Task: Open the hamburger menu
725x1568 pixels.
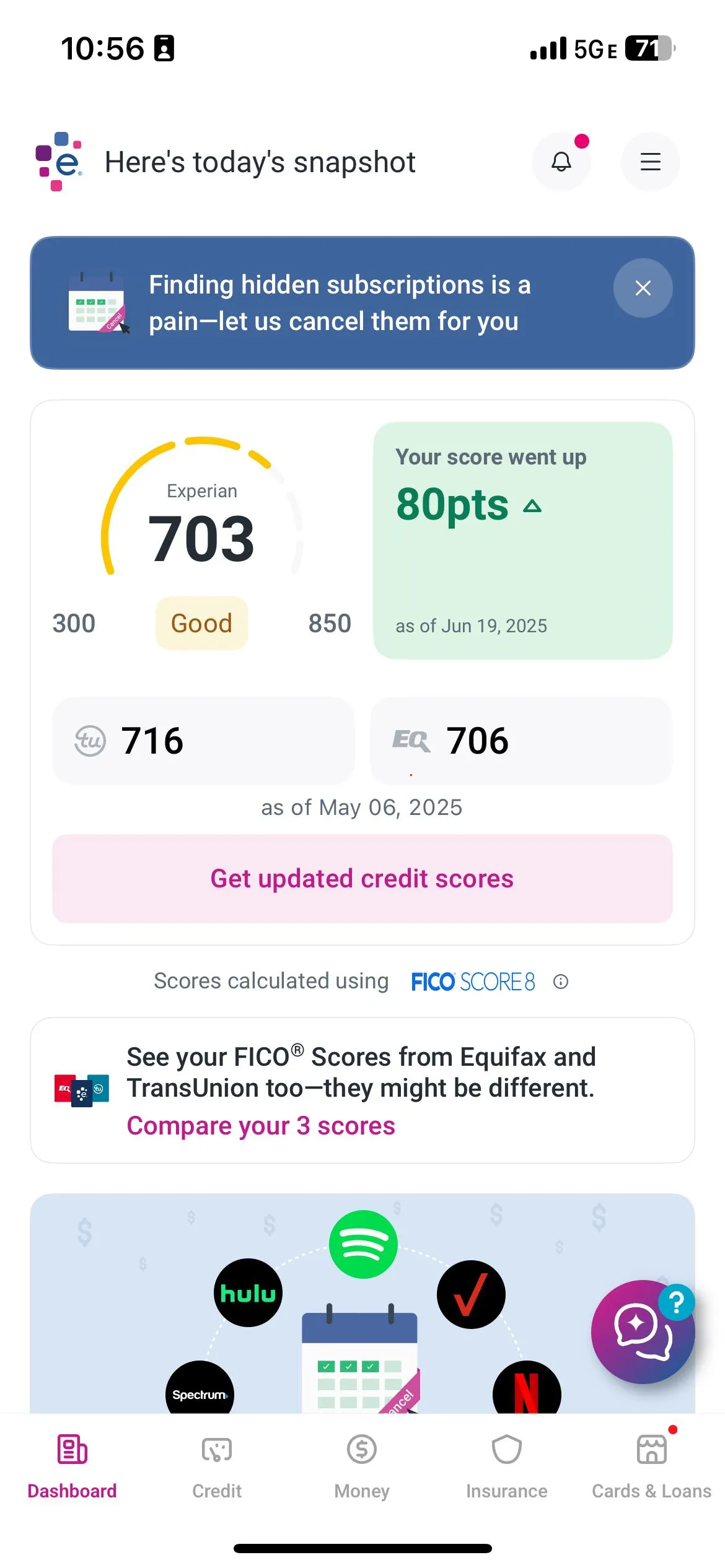Action: [650, 162]
